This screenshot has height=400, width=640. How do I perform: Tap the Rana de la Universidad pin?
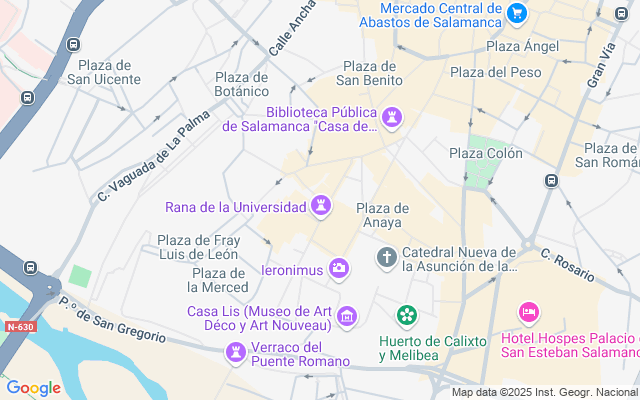click(x=321, y=207)
